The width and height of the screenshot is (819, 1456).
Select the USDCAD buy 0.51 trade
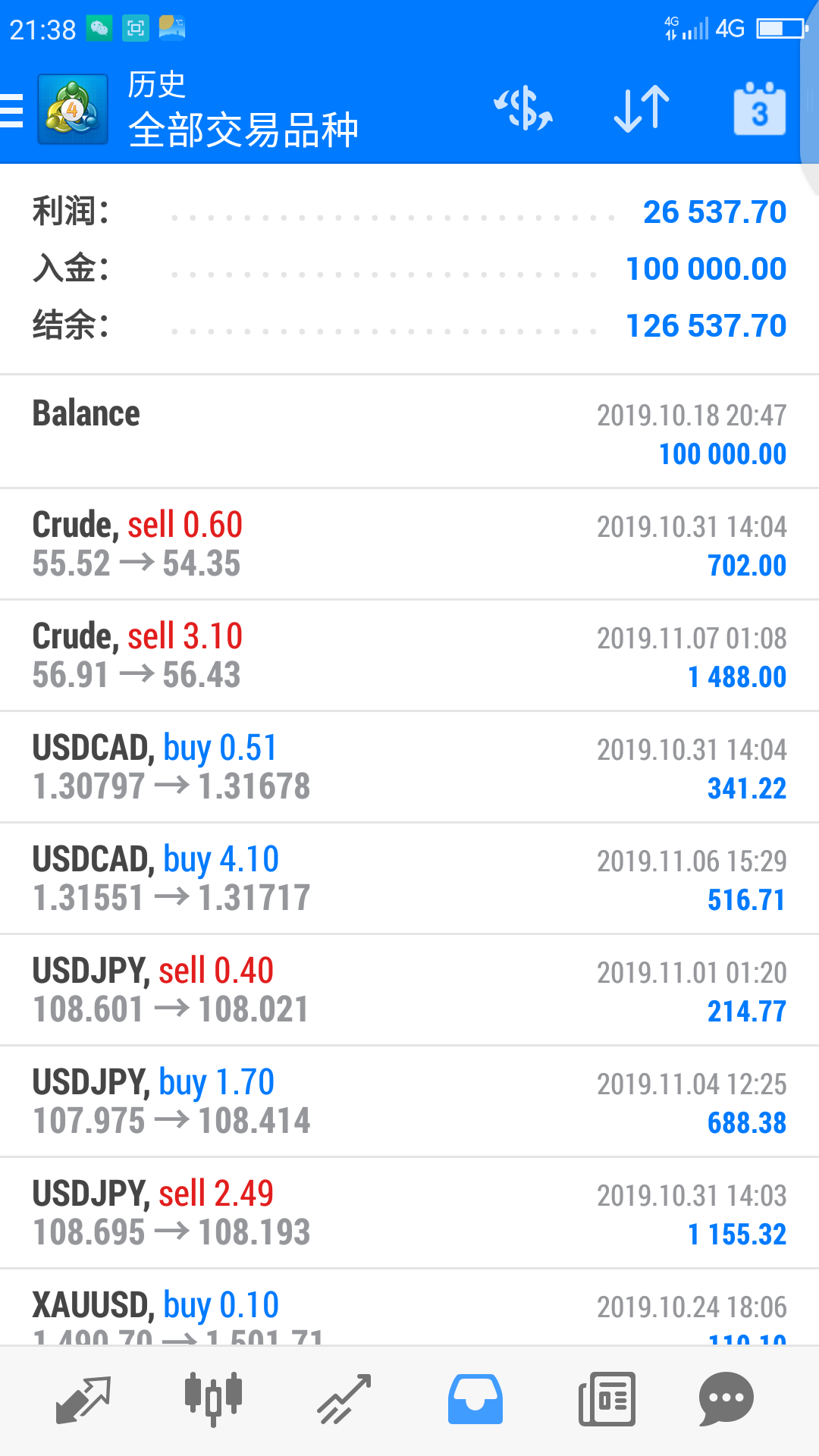409,767
